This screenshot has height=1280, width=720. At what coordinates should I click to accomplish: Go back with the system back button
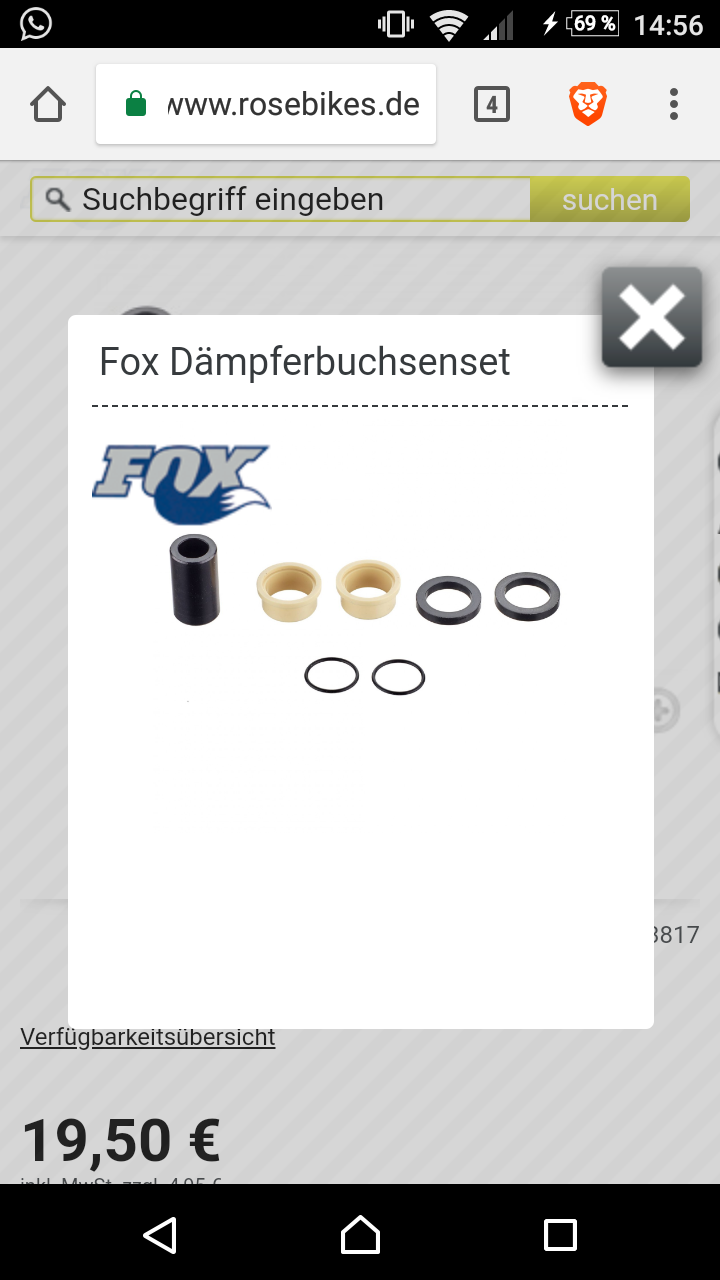[160, 1235]
